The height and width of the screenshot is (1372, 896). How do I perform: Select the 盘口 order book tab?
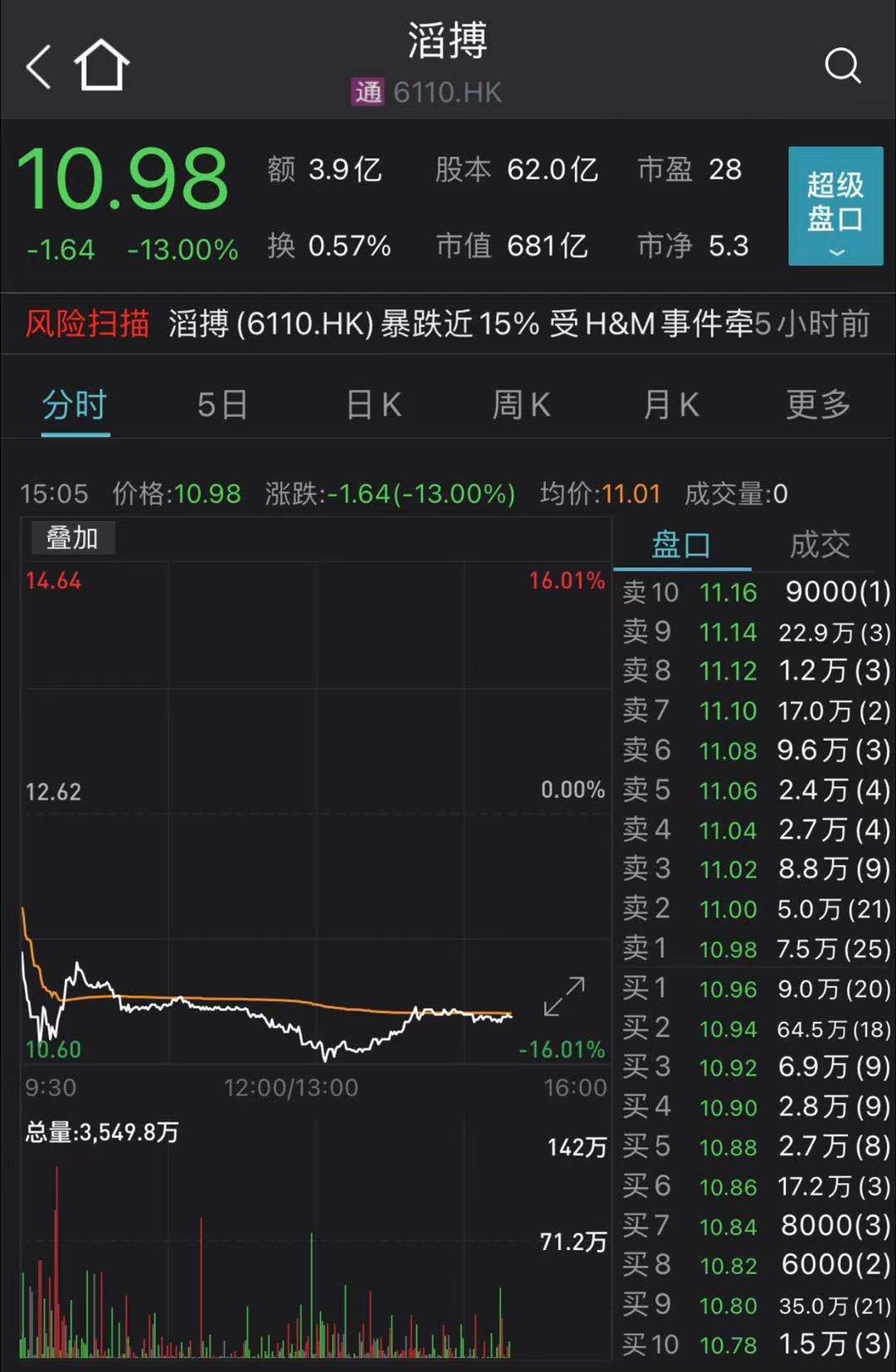pyautogui.click(x=681, y=545)
